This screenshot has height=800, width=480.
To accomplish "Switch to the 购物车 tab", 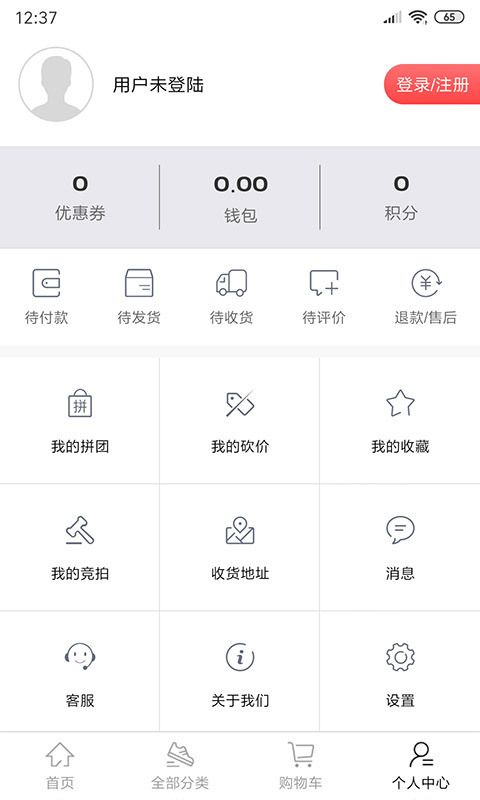I will click(300, 766).
